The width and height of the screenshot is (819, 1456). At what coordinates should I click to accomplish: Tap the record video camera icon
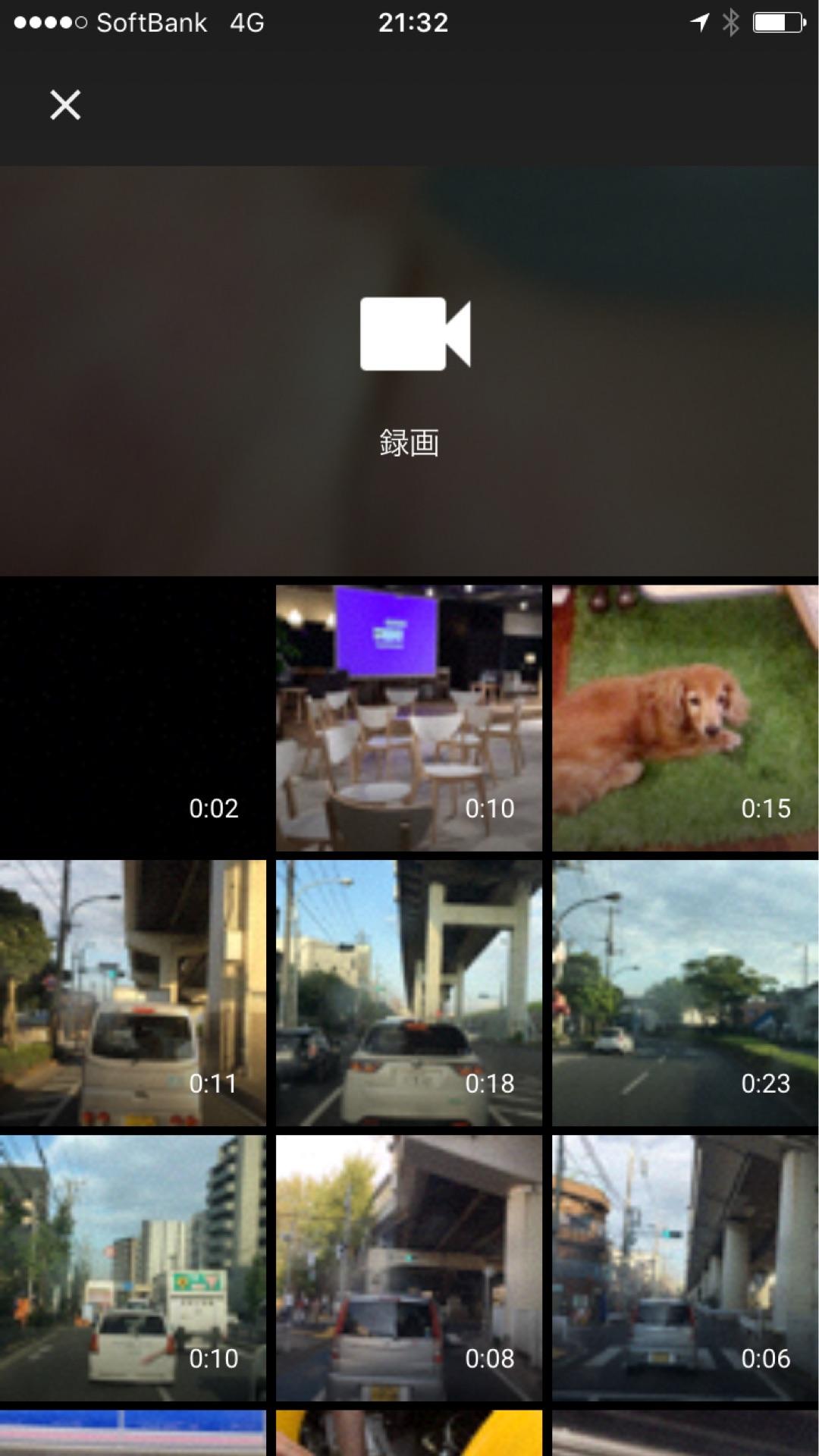(416, 335)
